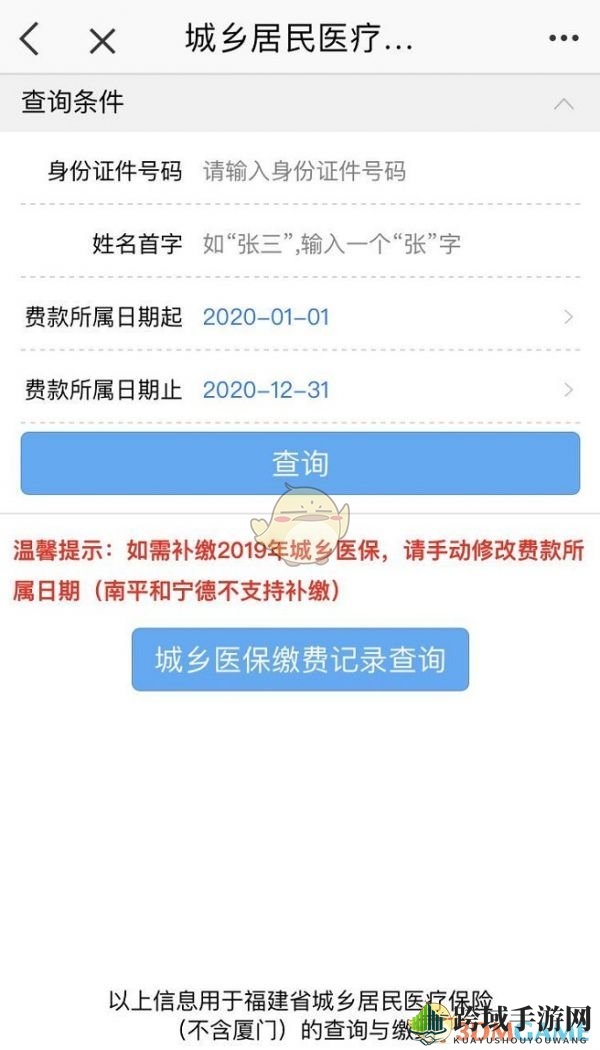Image resolution: width=600 pixels, height=1050 pixels.
Task: Go back using the left arrow
Action: coord(30,39)
